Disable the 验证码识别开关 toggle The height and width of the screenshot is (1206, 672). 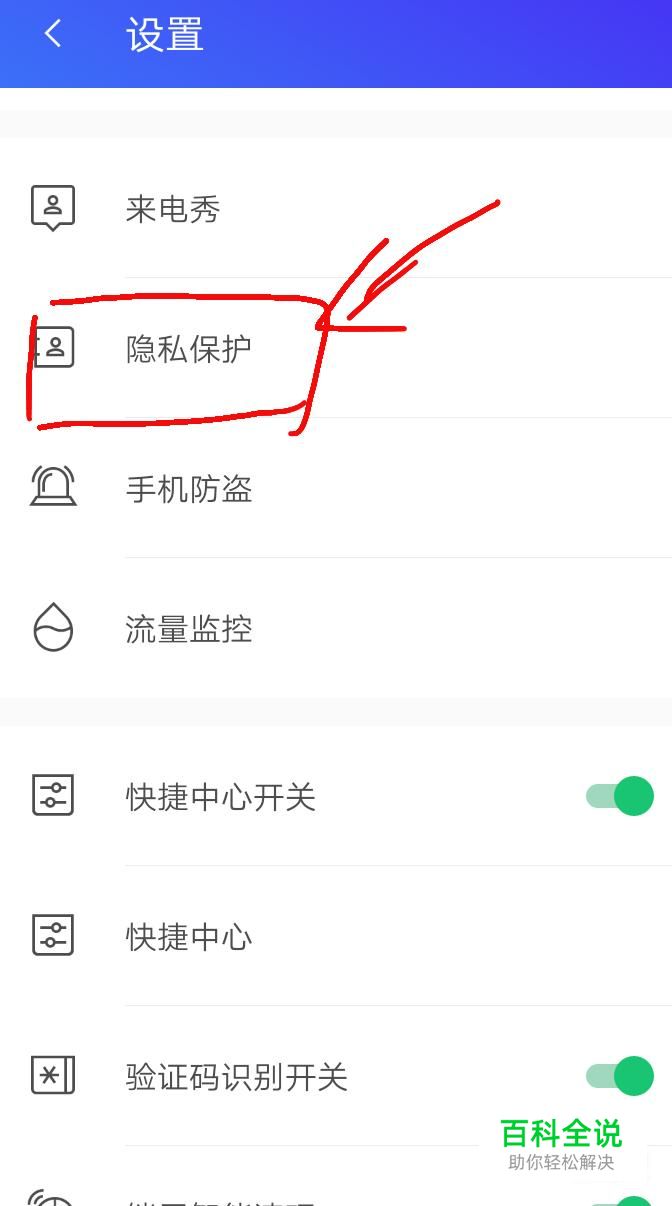(620, 1076)
